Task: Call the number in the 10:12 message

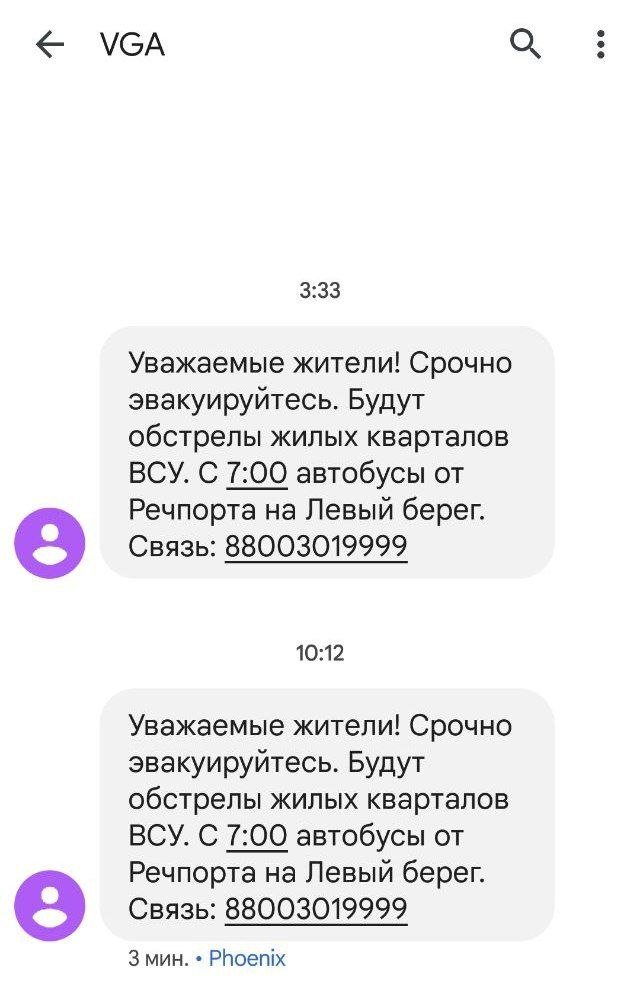Action: (x=316, y=909)
